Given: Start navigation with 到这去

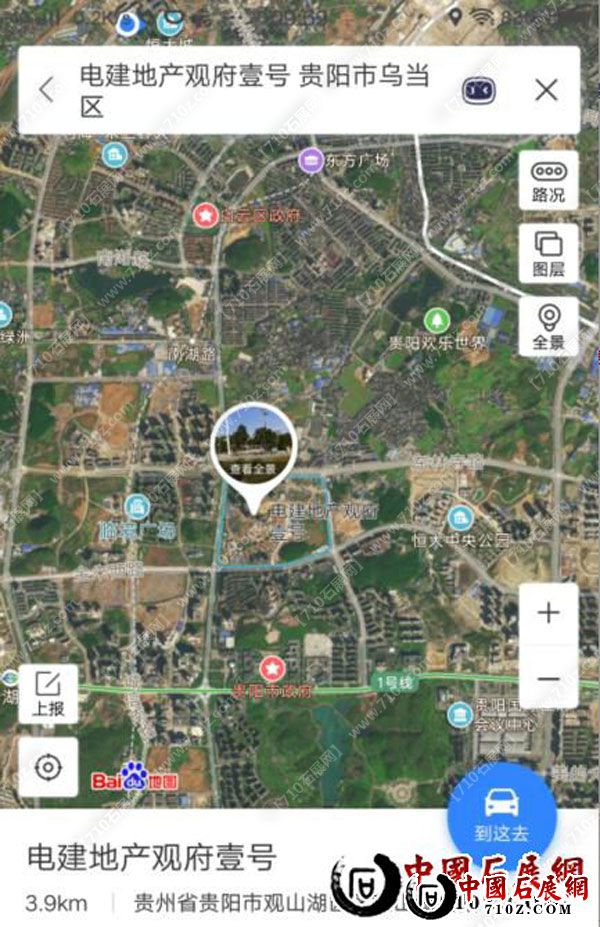Looking at the screenshot, I should click(x=501, y=813).
